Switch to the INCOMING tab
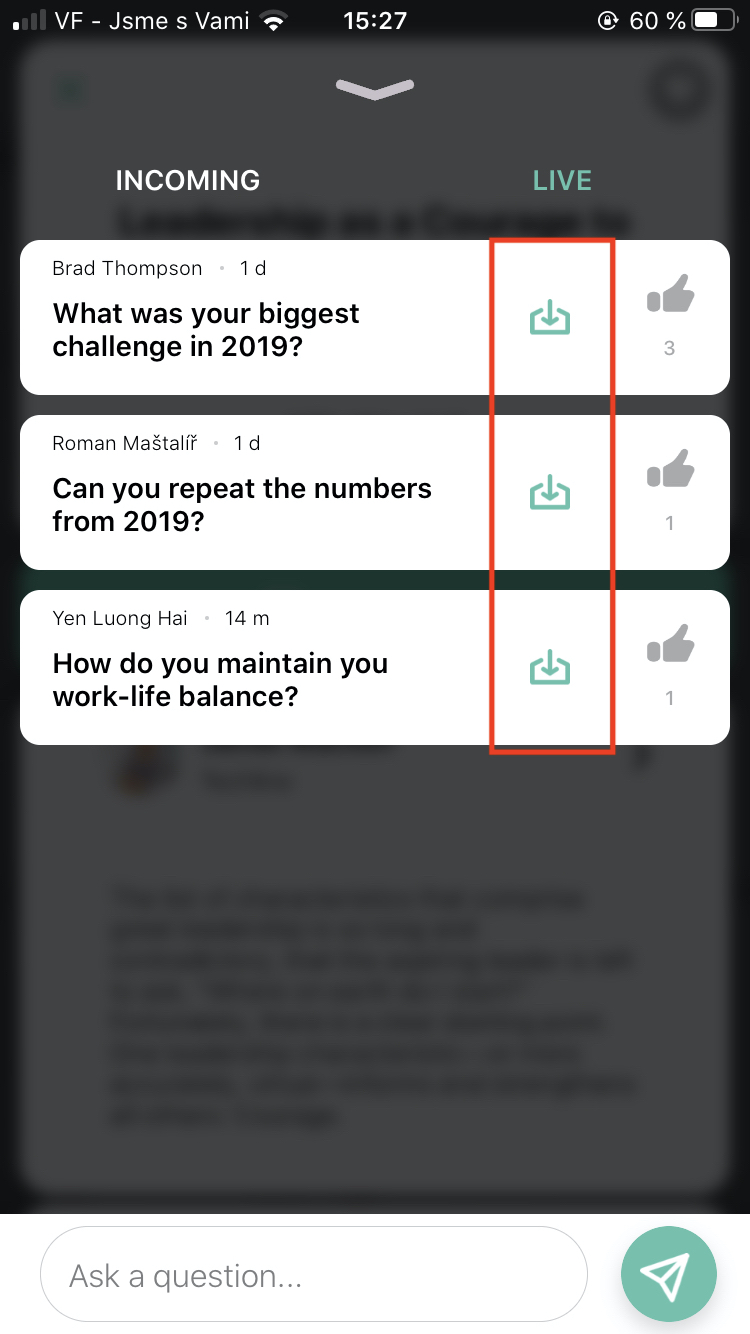The image size is (750, 1334). pos(188,181)
